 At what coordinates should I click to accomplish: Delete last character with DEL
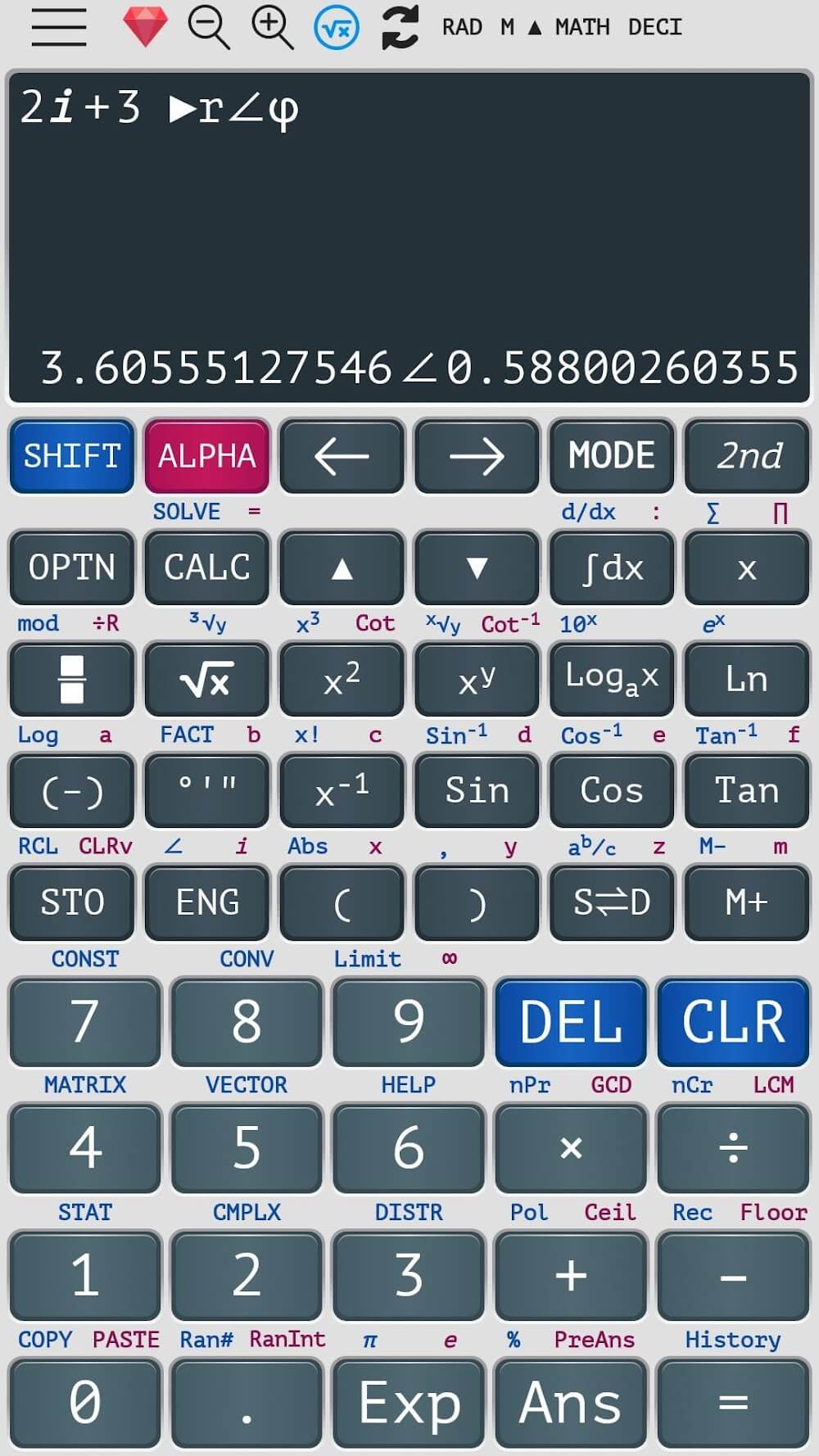tap(571, 1021)
